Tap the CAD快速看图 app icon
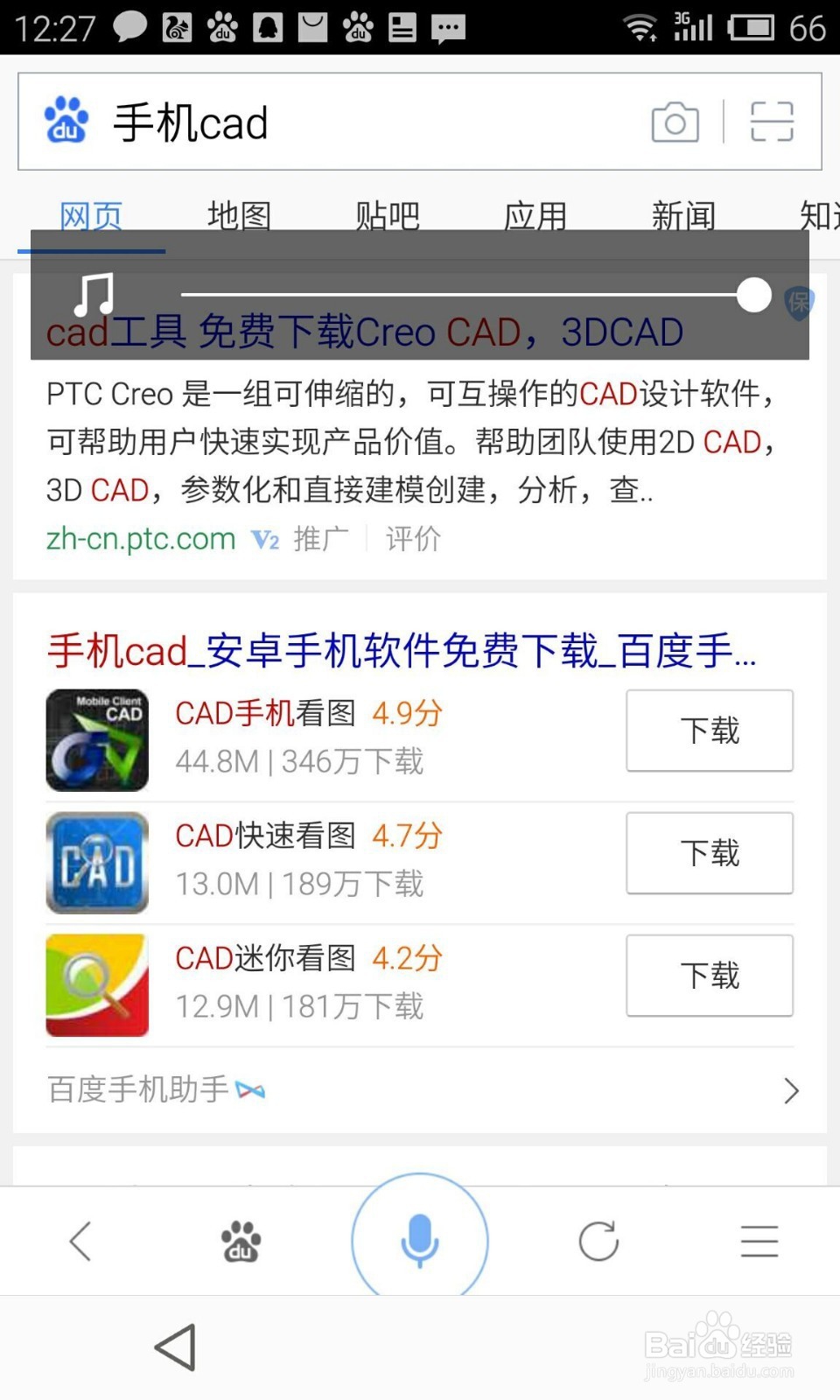 tap(96, 862)
